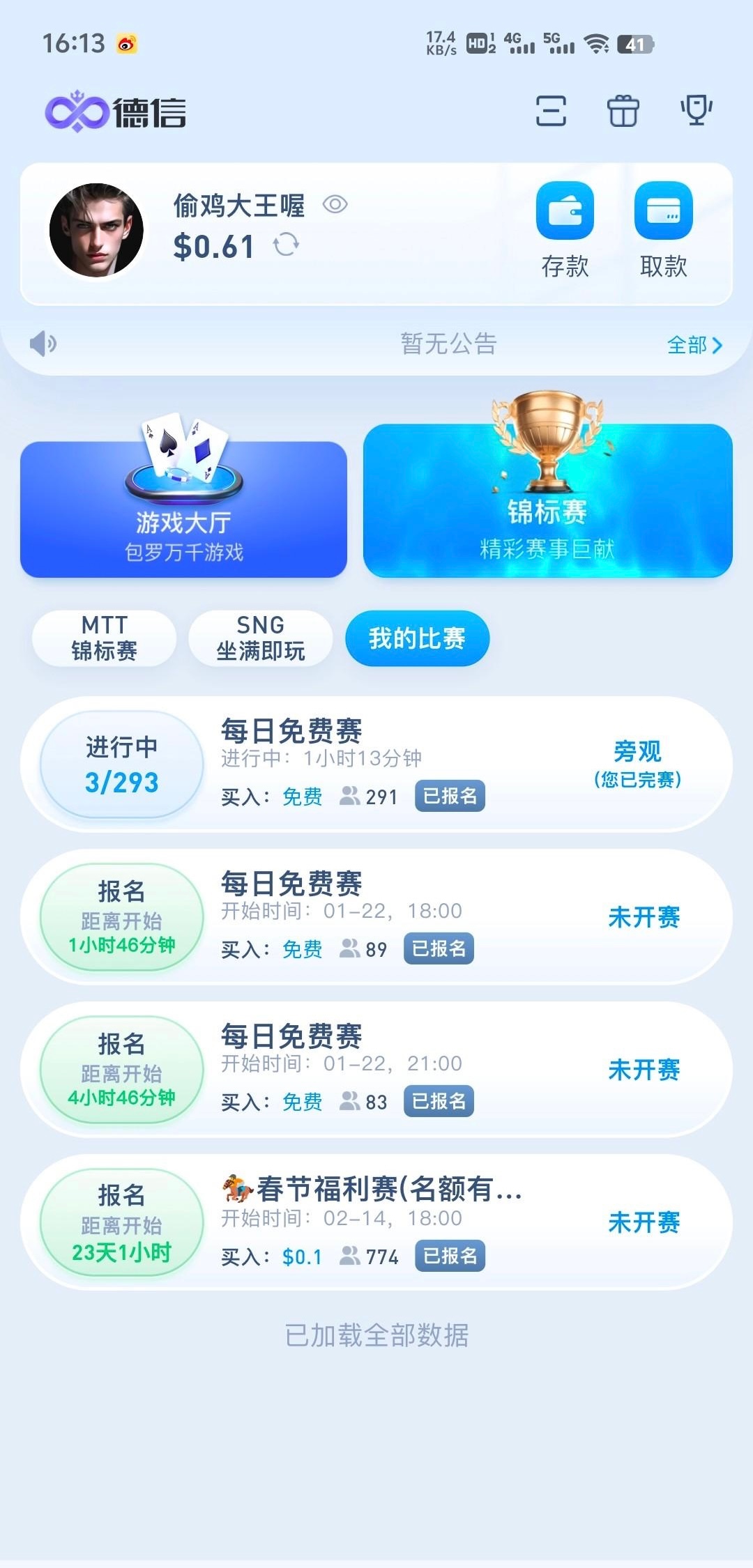The height and width of the screenshot is (1568, 753).
Task: Open the gift box rewards icon
Action: tap(623, 112)
